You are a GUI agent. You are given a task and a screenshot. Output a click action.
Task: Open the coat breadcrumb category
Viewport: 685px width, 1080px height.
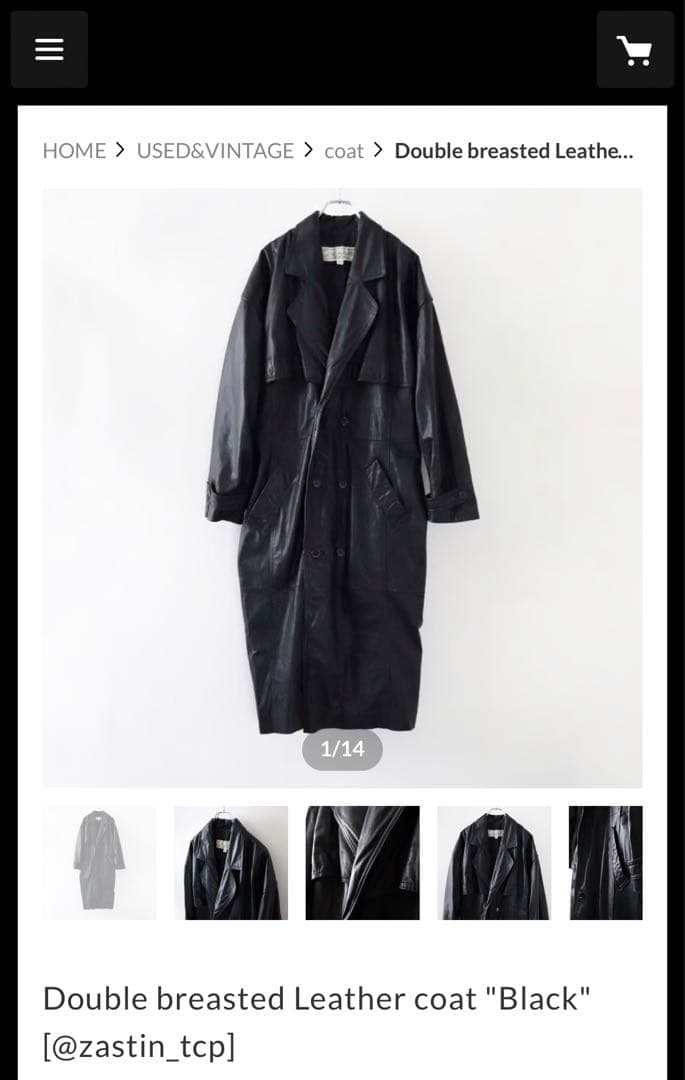pos(344,151)
